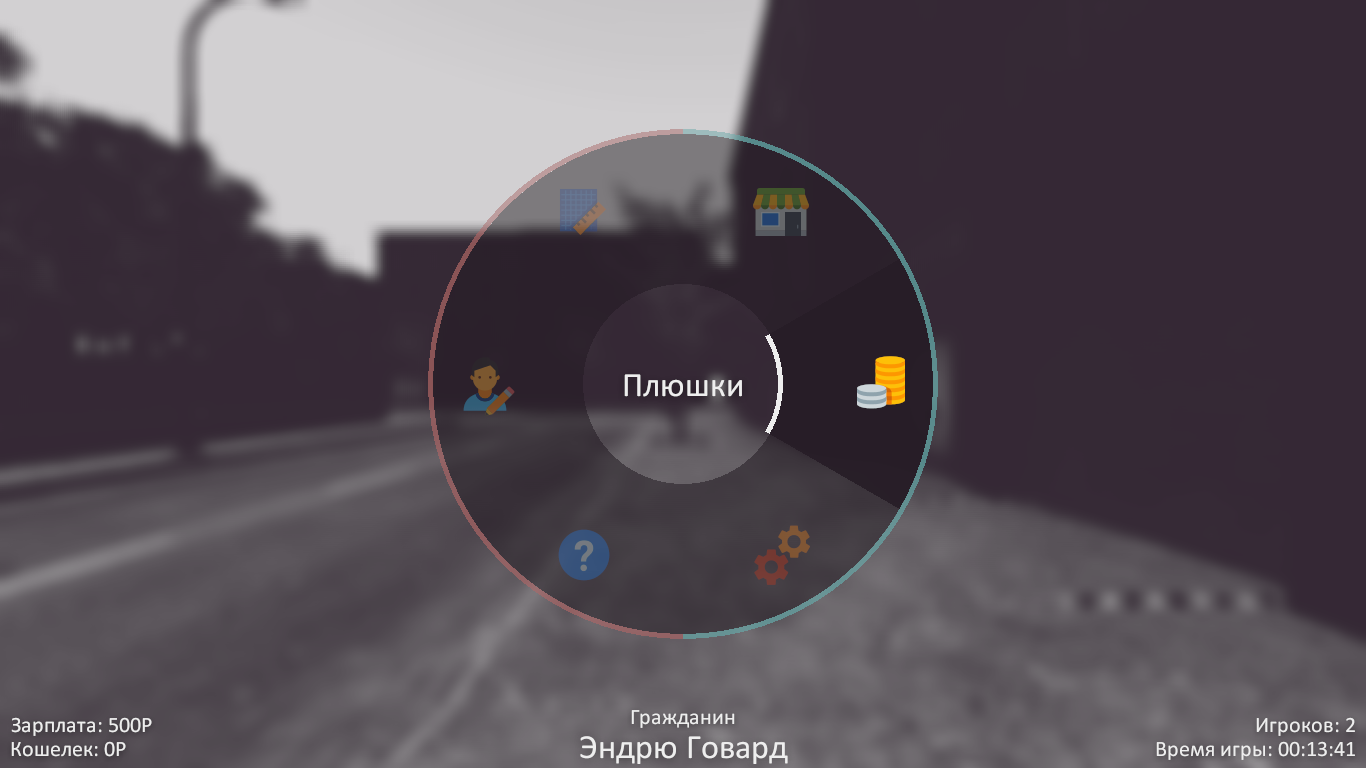Select the gold coins bonuses segment
Viewport: 1366px width, 768px height.
pyautogui.click(x=881, y=382)
